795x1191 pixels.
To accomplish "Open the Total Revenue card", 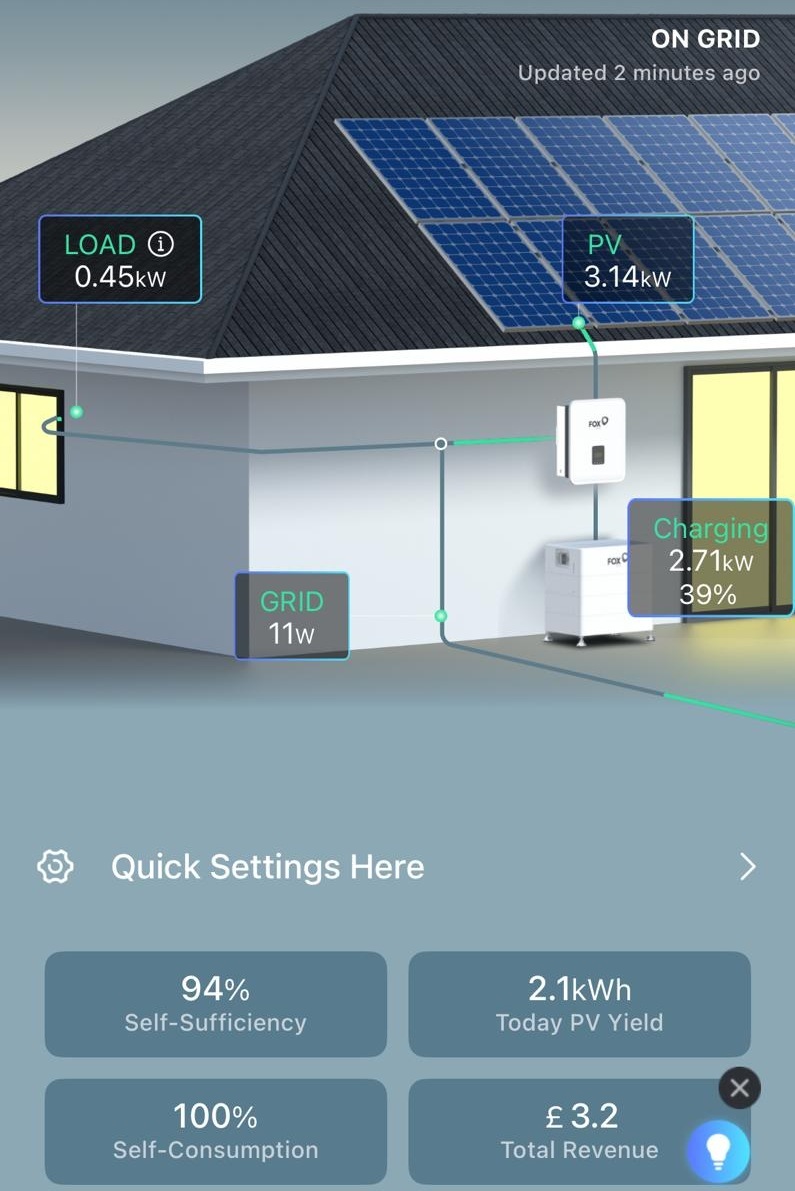I will (x=560, y=1131).
